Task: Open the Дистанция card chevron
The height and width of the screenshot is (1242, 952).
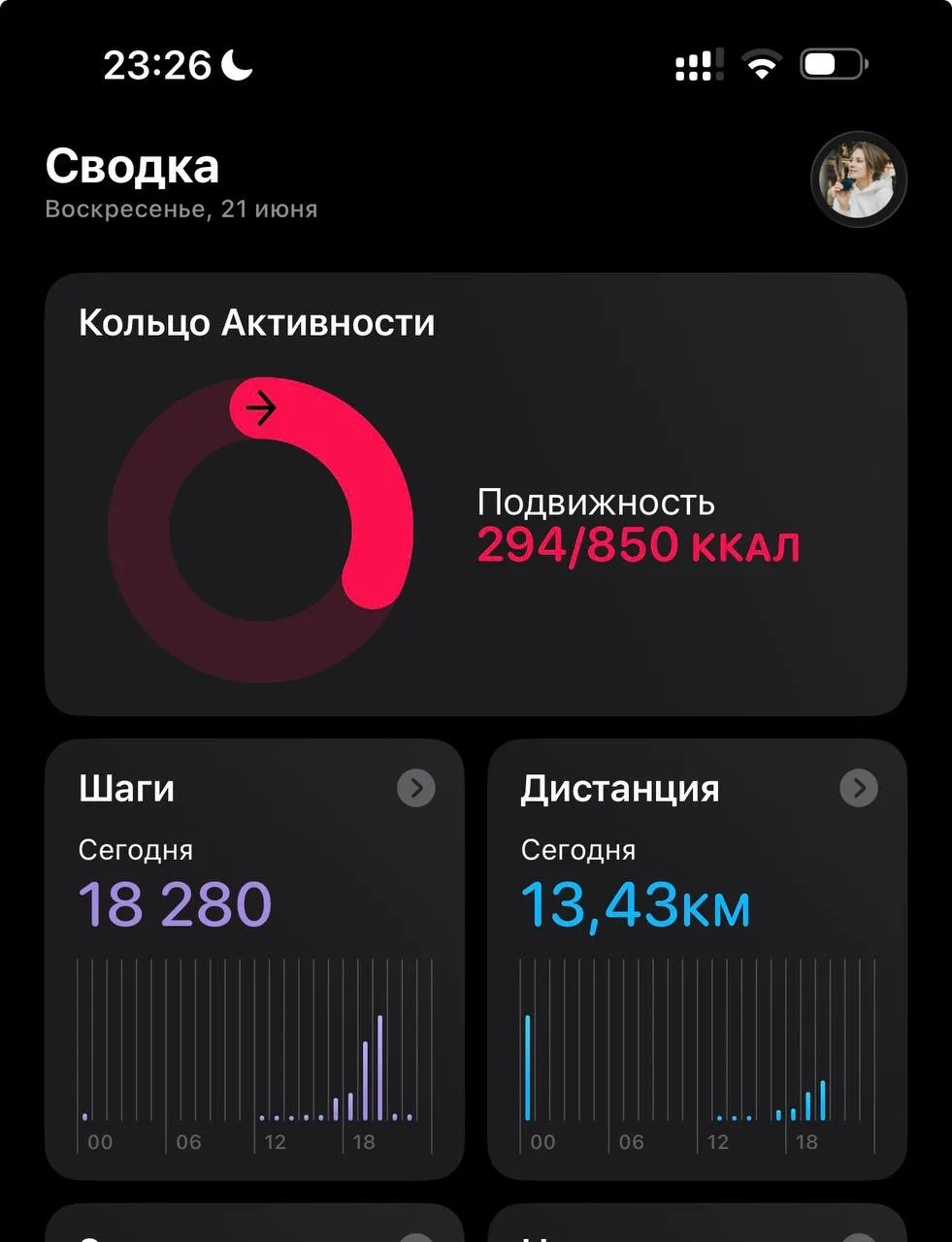Action: pyautogui.click(x=859, y=788)
